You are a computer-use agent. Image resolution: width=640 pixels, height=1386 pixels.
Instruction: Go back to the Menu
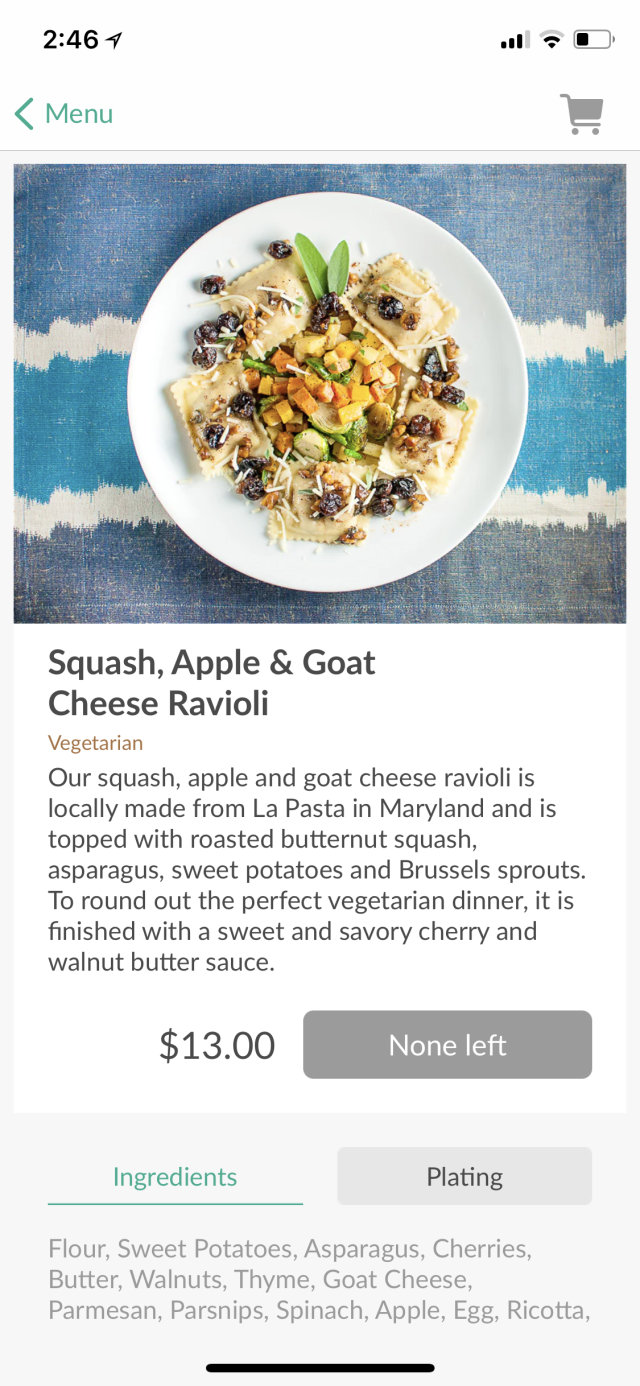64,114
